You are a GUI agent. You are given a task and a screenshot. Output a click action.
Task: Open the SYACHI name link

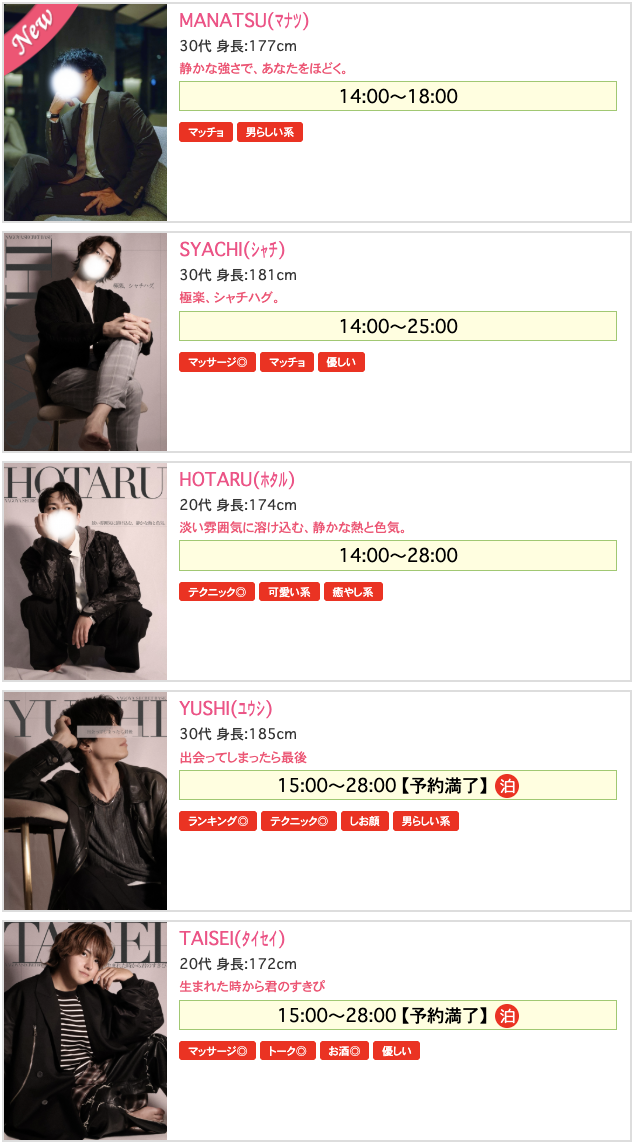(x=231, y=250)
